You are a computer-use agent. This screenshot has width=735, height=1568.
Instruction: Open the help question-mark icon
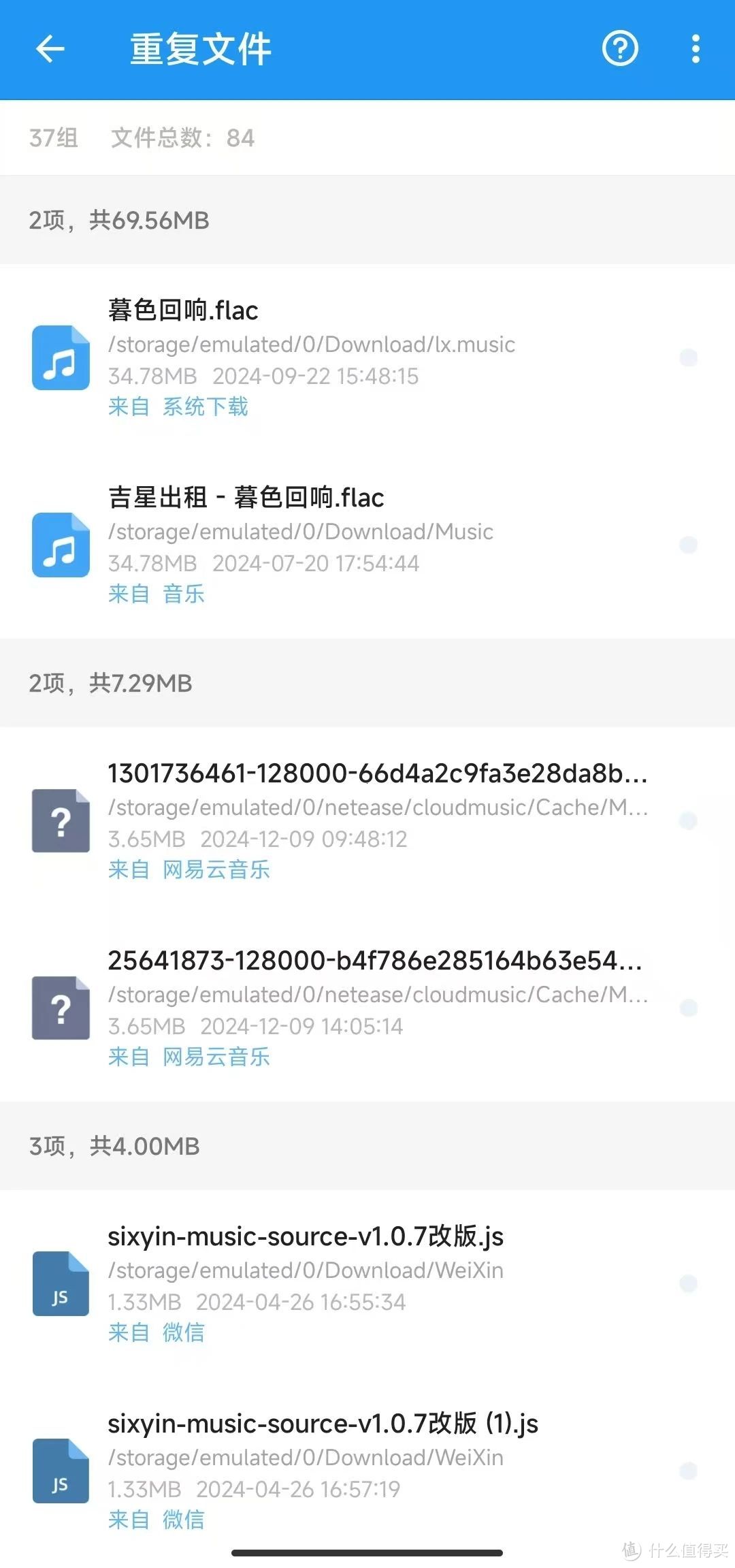(x=620, y=49)
